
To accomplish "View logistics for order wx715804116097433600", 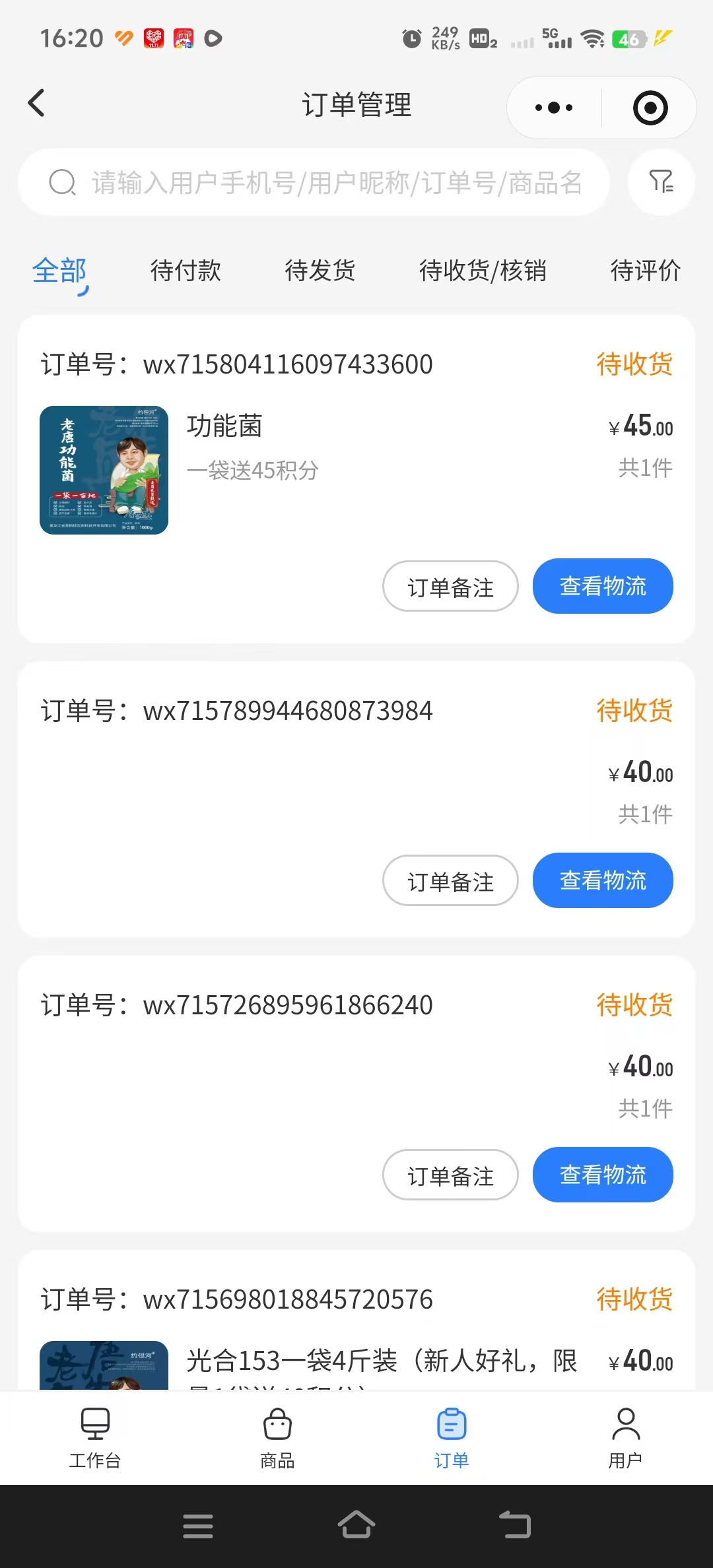I will [x=603, y=586].
